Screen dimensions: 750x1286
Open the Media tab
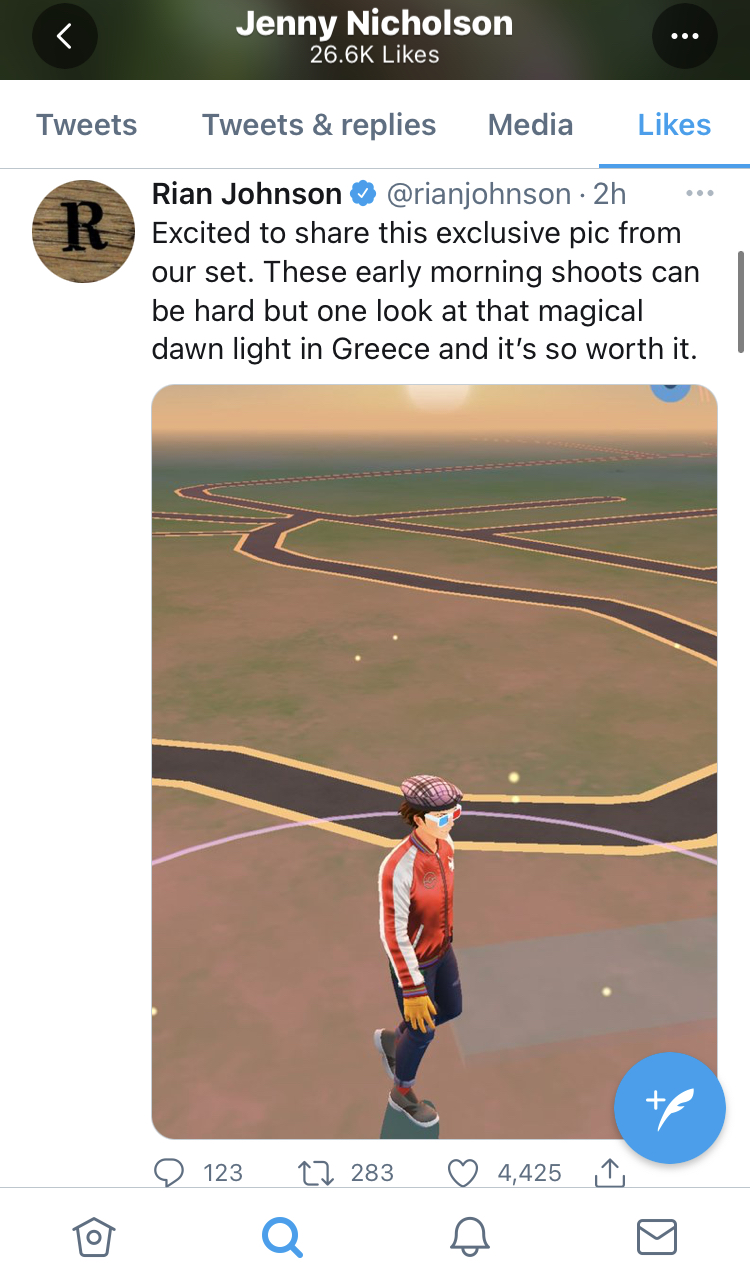530,125
